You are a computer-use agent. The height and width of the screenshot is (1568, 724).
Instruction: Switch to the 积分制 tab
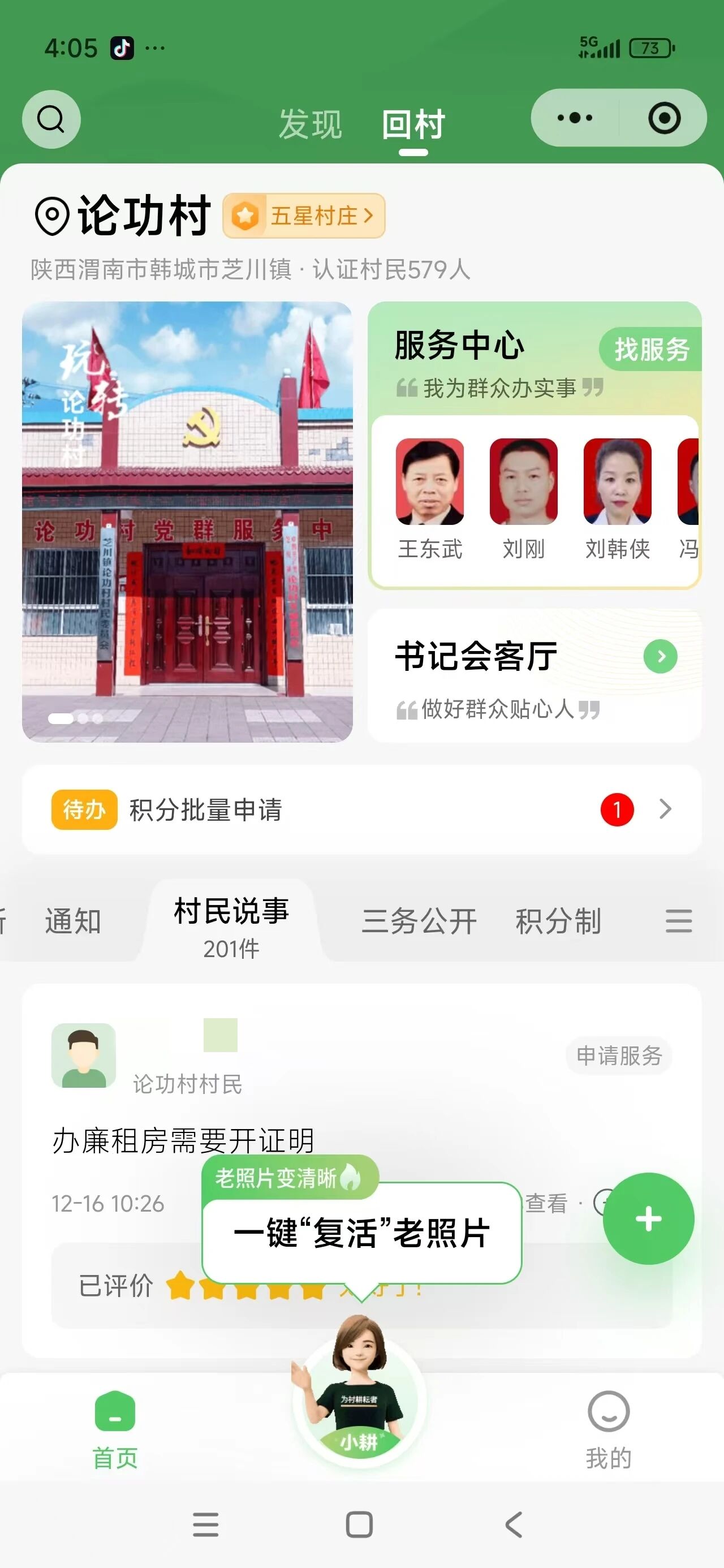pyautogui.click(x=558, y=920)
